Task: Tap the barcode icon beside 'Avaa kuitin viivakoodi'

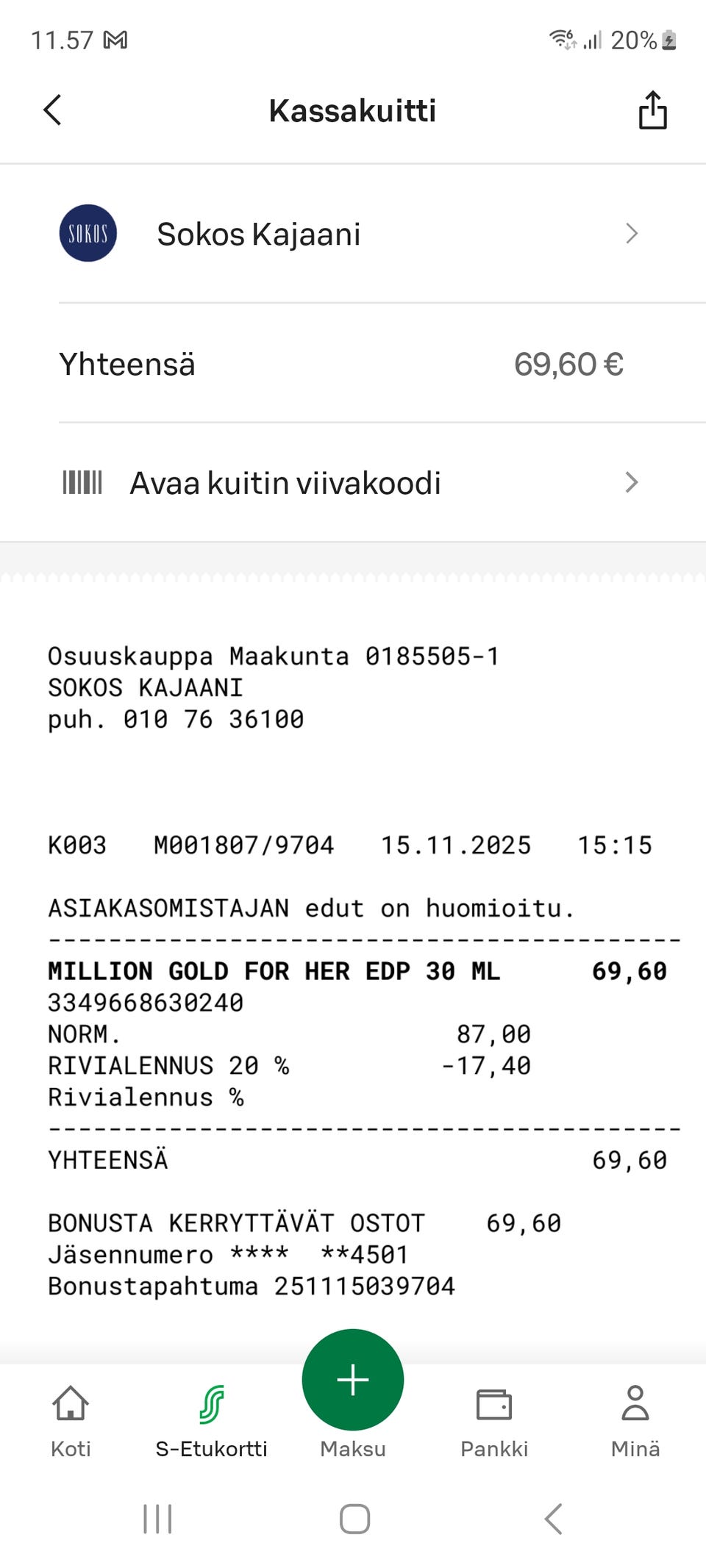Action: 82,482
